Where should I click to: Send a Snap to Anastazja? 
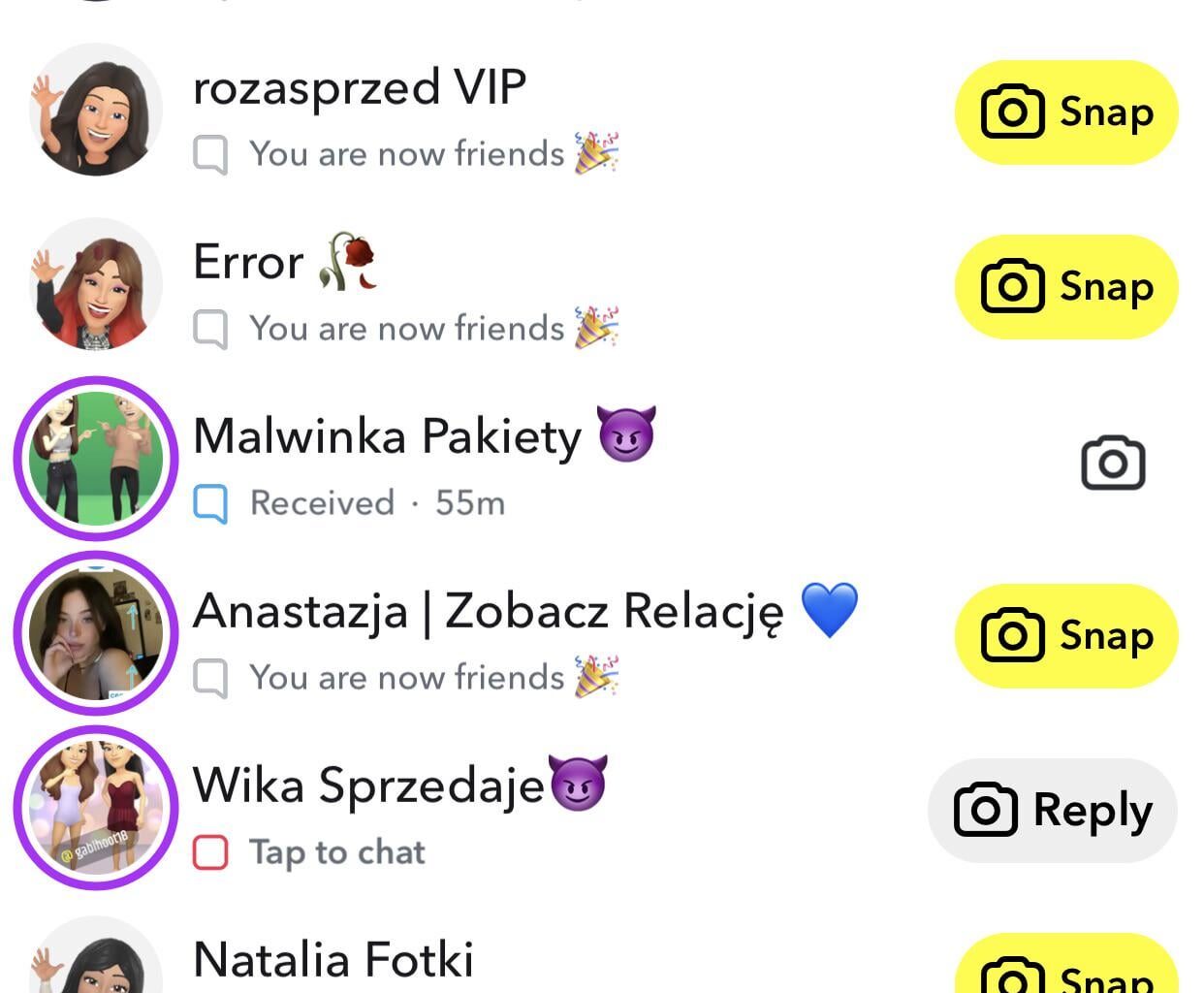coord(1066,636)
